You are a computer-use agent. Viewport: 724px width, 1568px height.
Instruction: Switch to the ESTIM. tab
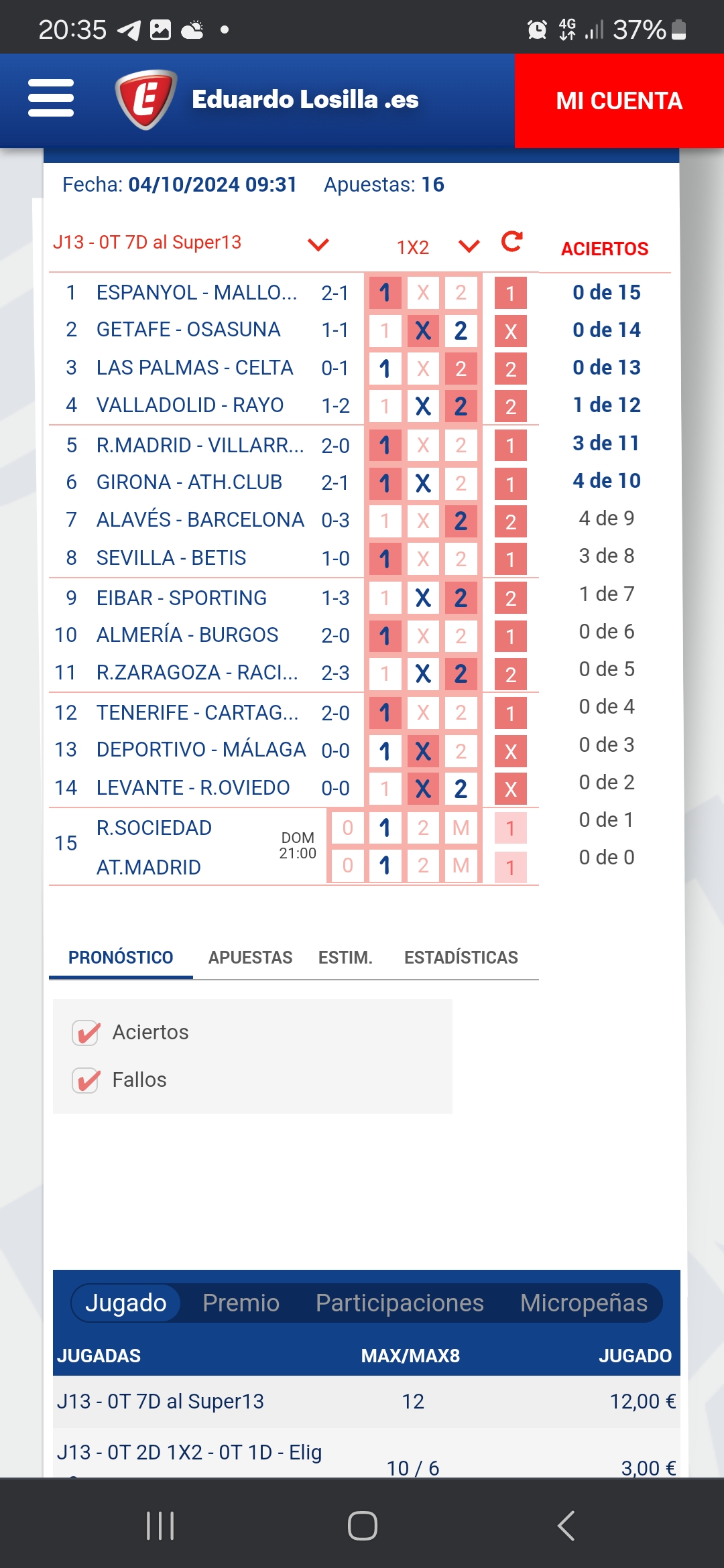point(345,958)
